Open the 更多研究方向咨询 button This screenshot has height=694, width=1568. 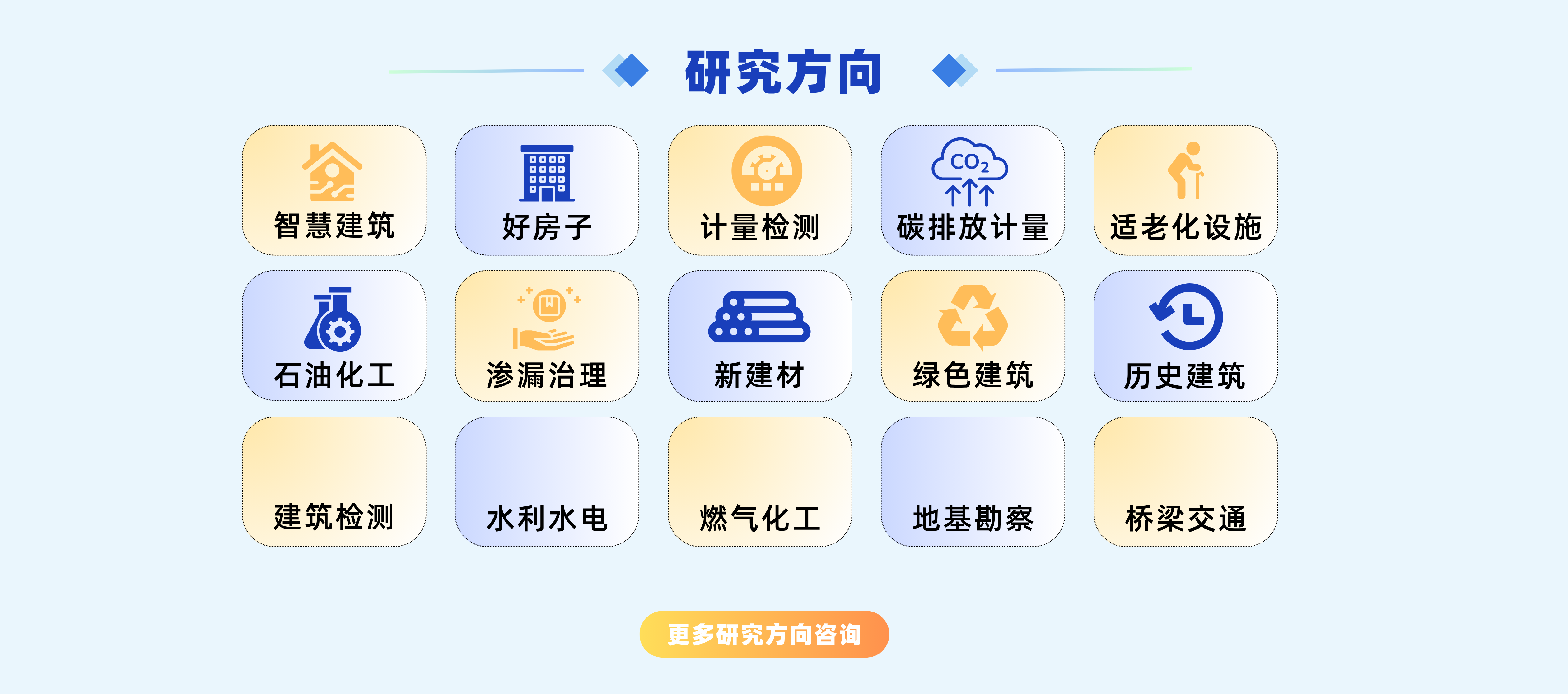click(x=764, y=634)
